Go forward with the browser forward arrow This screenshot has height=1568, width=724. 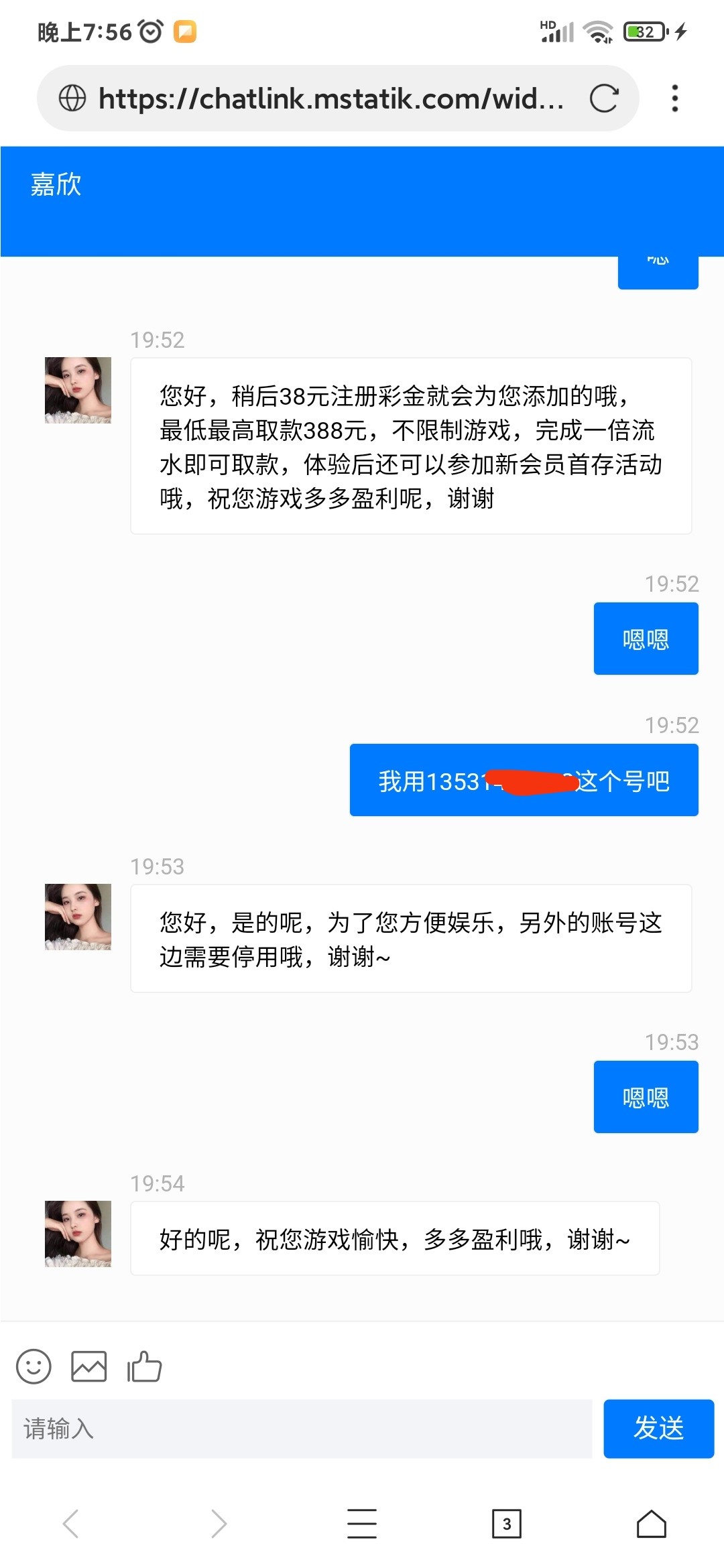click(218, 1524)
